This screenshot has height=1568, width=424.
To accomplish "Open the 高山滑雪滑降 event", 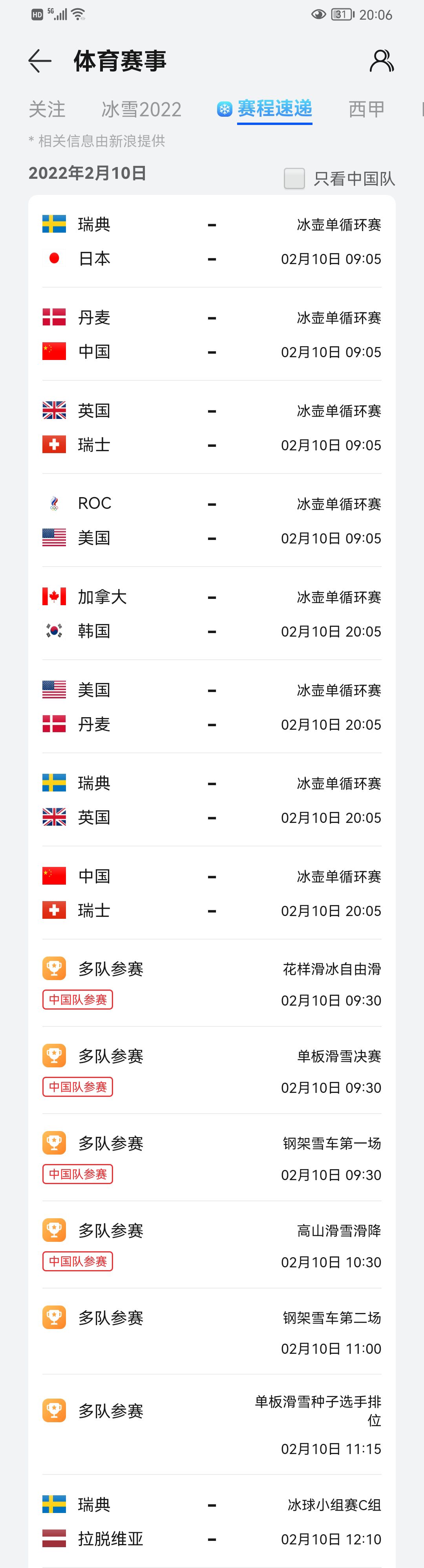I will 212,1245.
